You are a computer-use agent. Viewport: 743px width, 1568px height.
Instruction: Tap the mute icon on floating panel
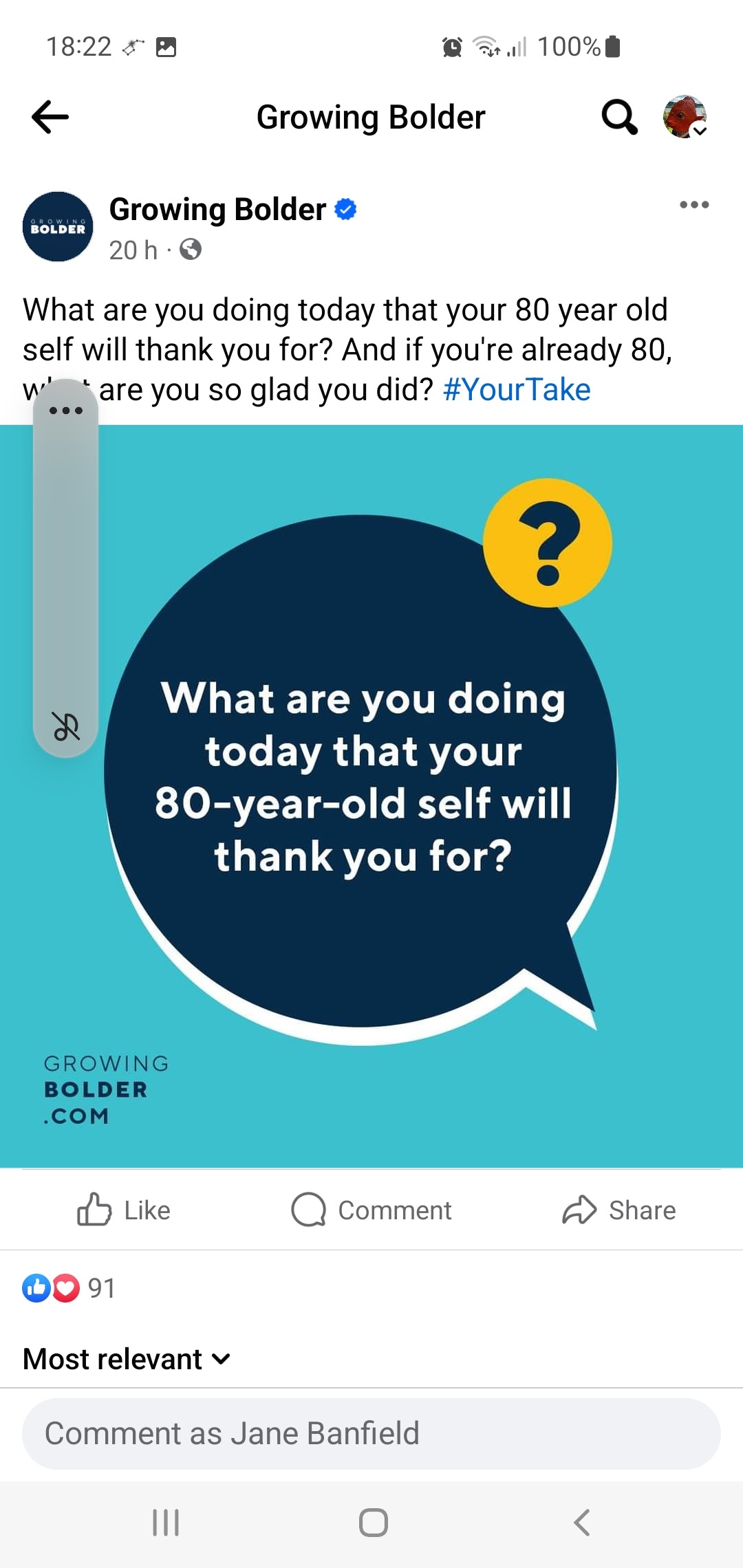tap(66, 726)
